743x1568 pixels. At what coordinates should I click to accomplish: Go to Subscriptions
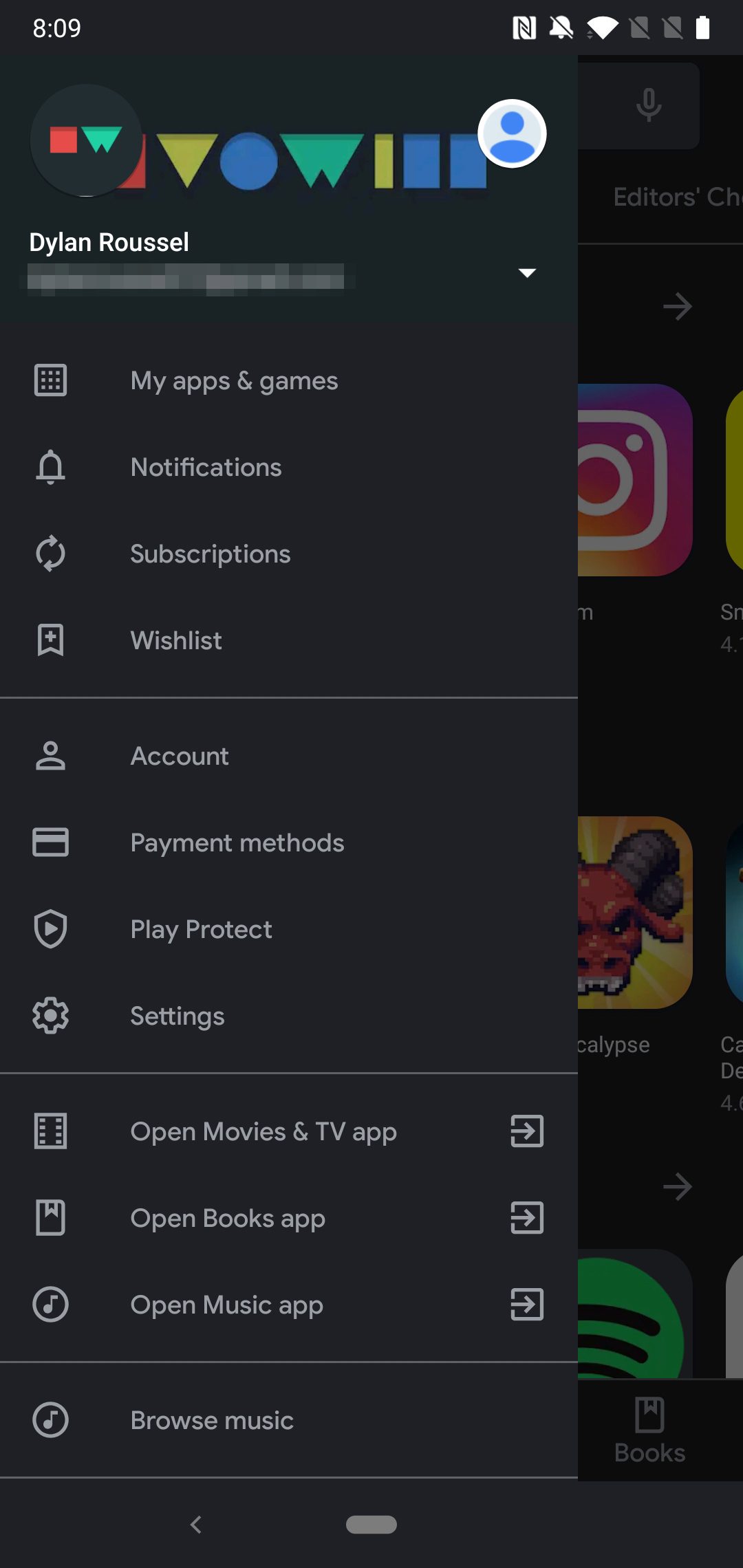pyautogui.click(x=210, y=554)
